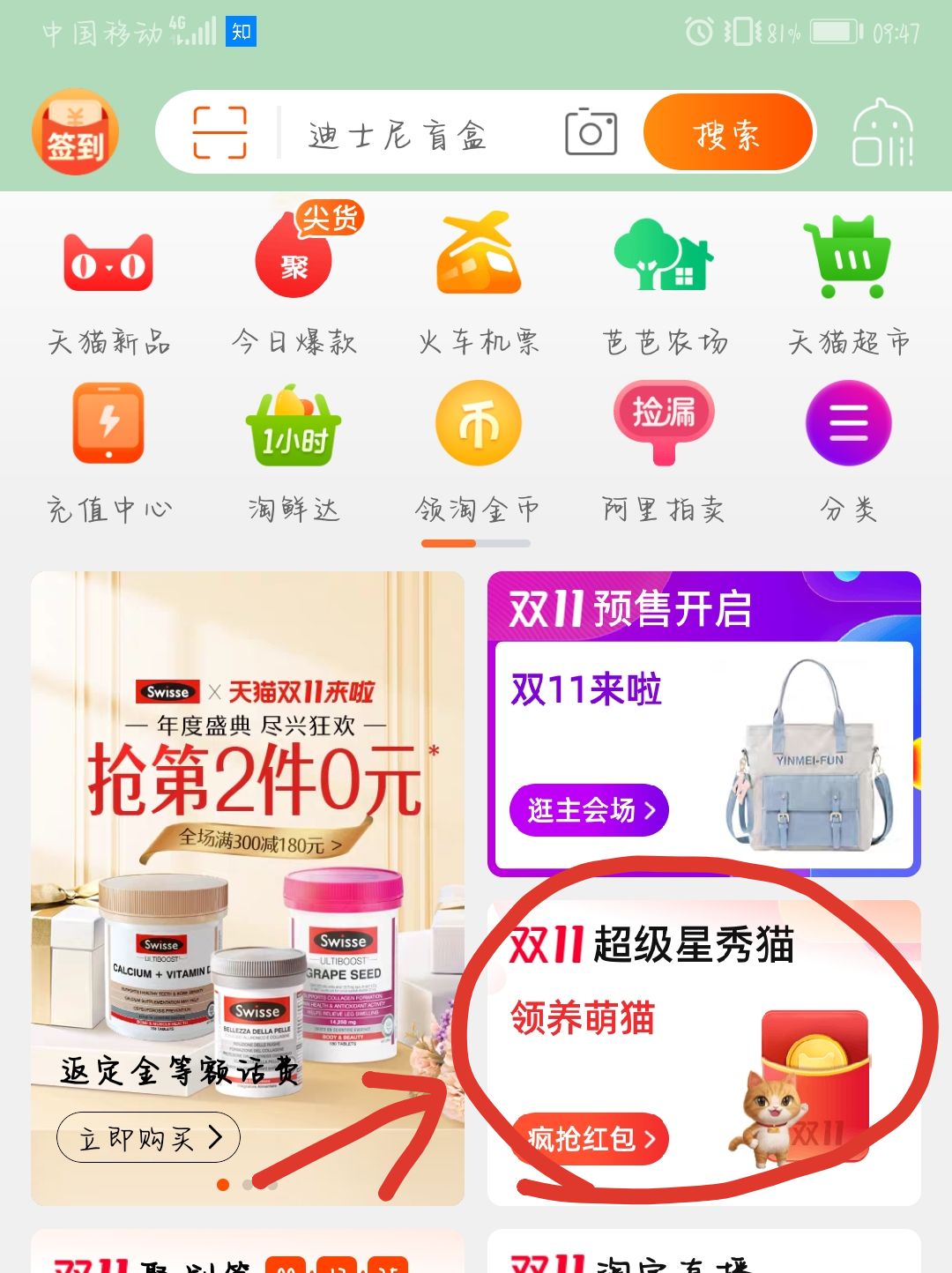The height and width of the screenshot is (1273, 952).
Task: Tap the camera image-search icon
Action: (x=589, y=132)
